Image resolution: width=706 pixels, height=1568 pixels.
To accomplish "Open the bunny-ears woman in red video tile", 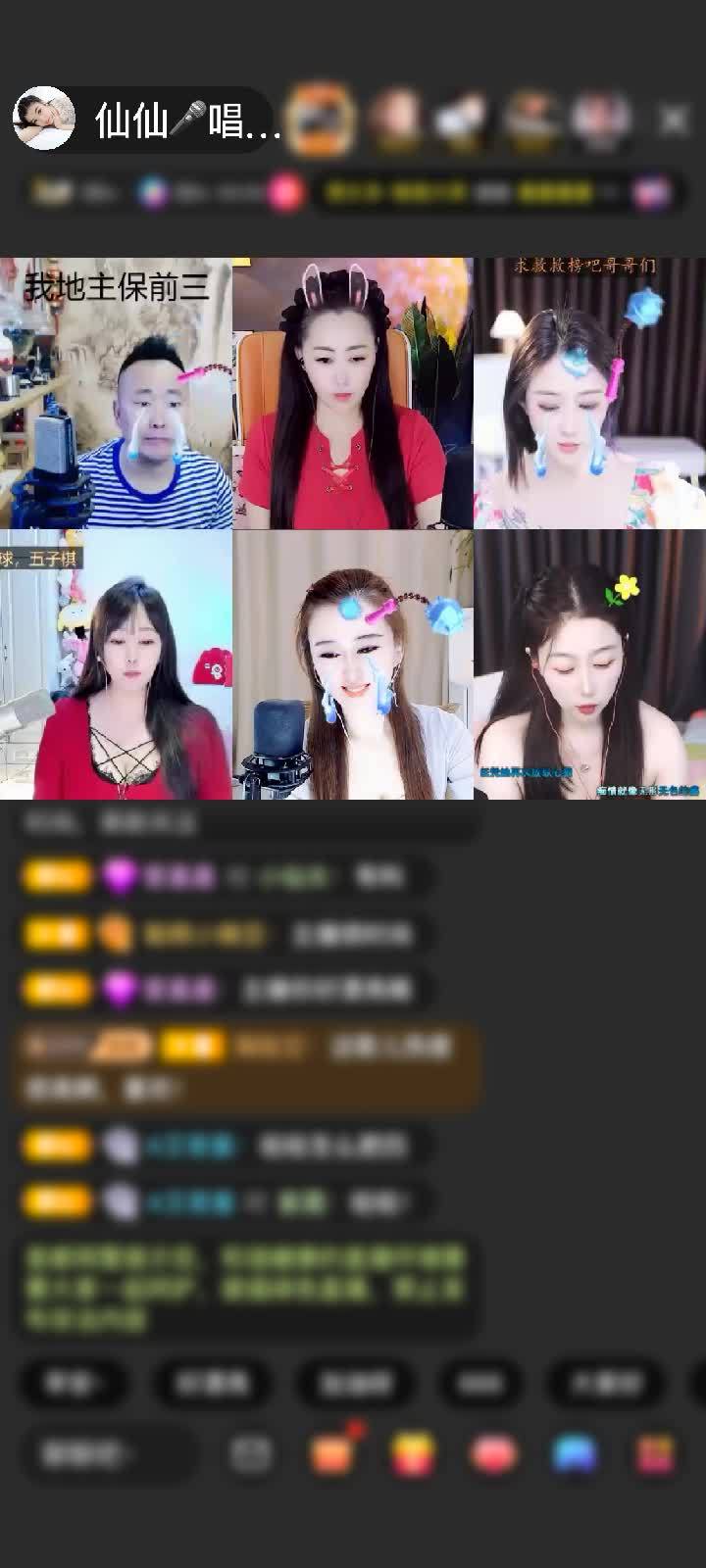I will 353,394.
